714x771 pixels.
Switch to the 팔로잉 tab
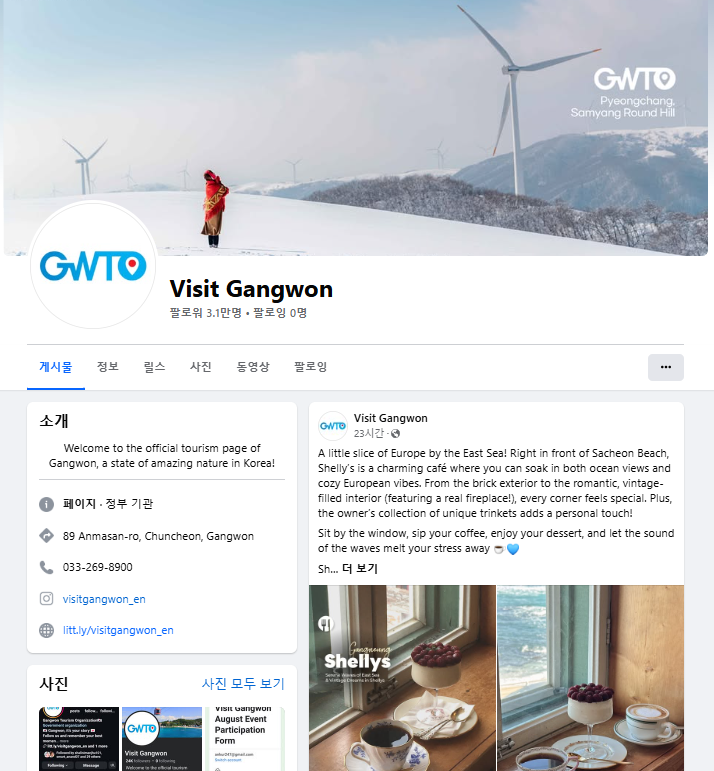pyautogui.click(x=310, y=367)
